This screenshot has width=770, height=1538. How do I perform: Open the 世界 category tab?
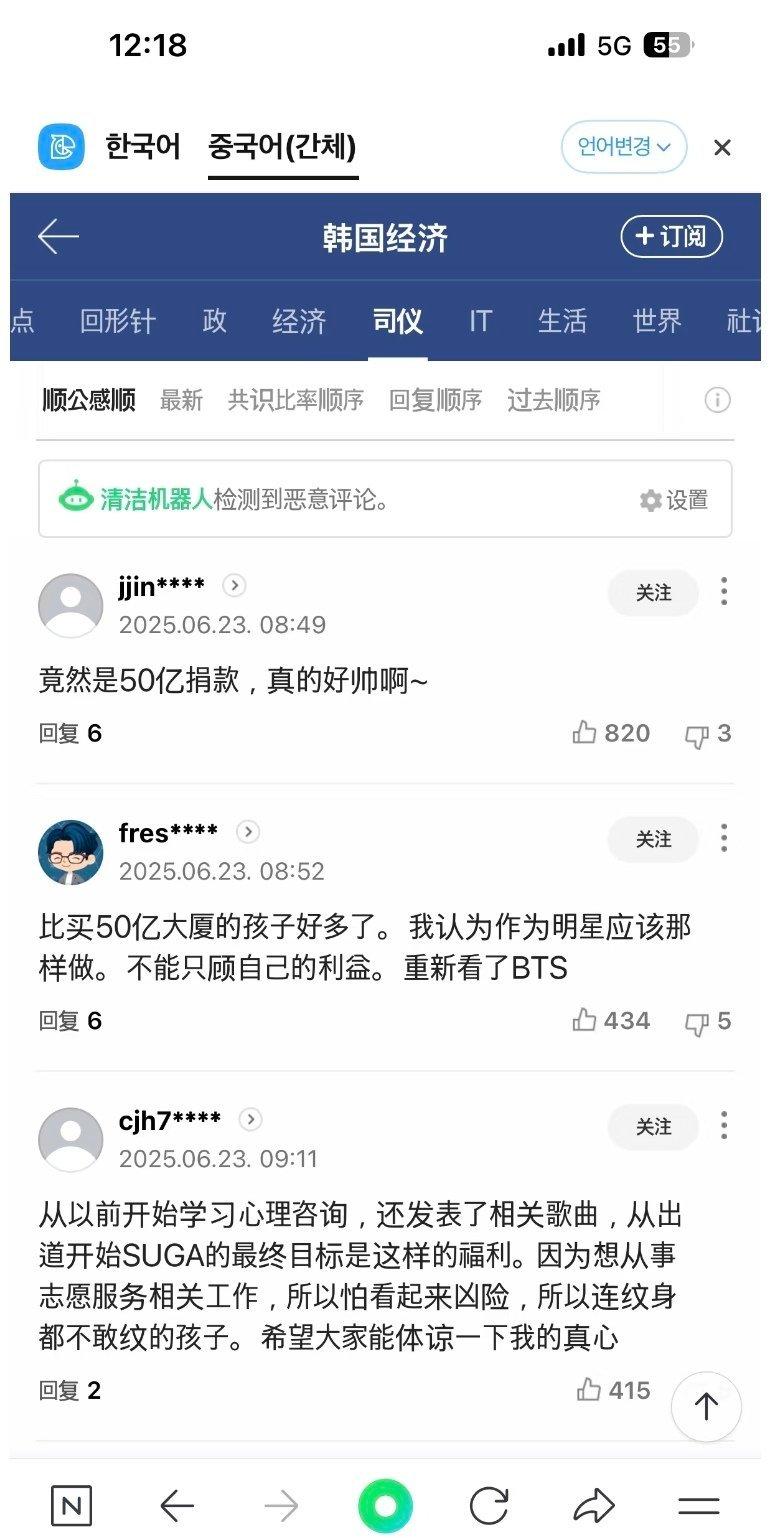pos(657,321)
